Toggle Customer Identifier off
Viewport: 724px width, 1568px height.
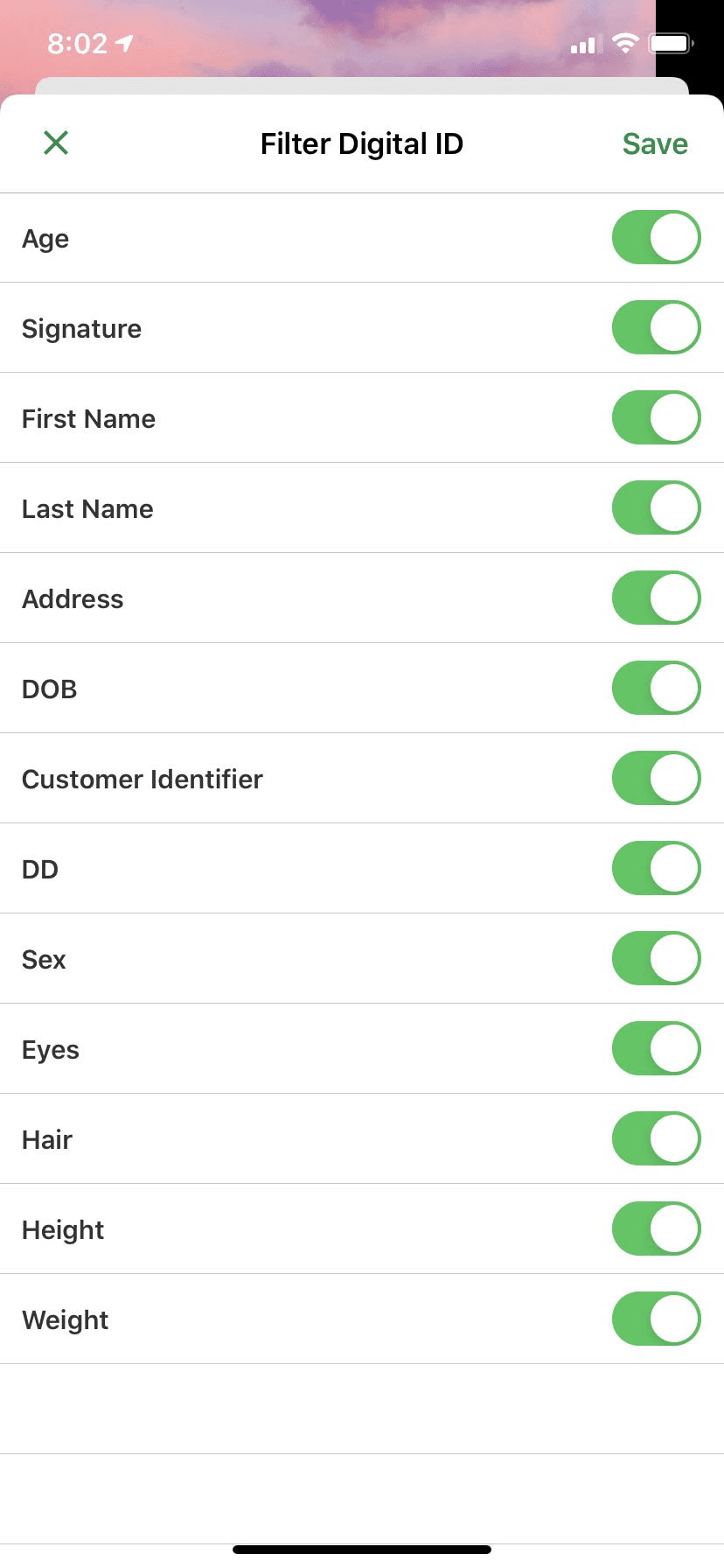point(657,778)
